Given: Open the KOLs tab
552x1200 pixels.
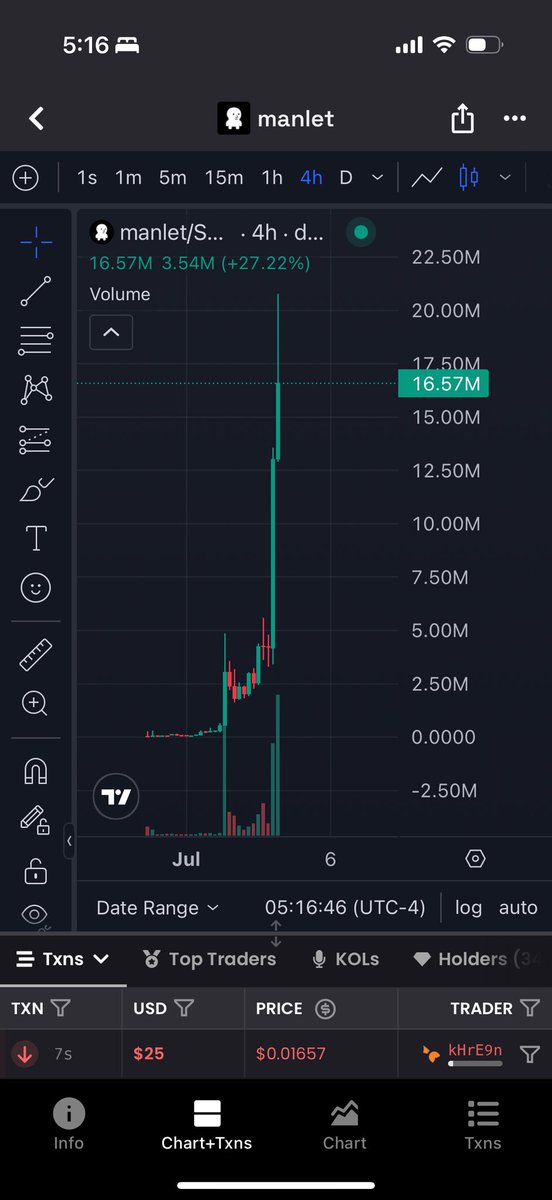Looking at the screenshot, I should coord(346,959).
